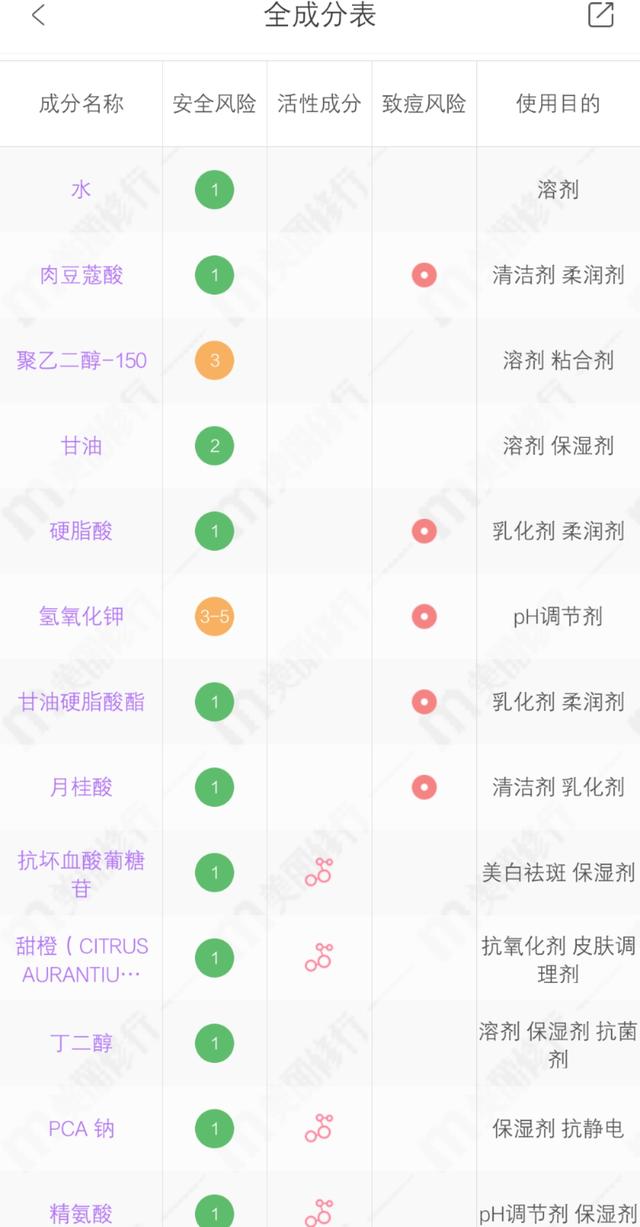Open the 丁二醇 ingredient page
This screenshot has width=640, height=1227.
tap(81, 1044)
